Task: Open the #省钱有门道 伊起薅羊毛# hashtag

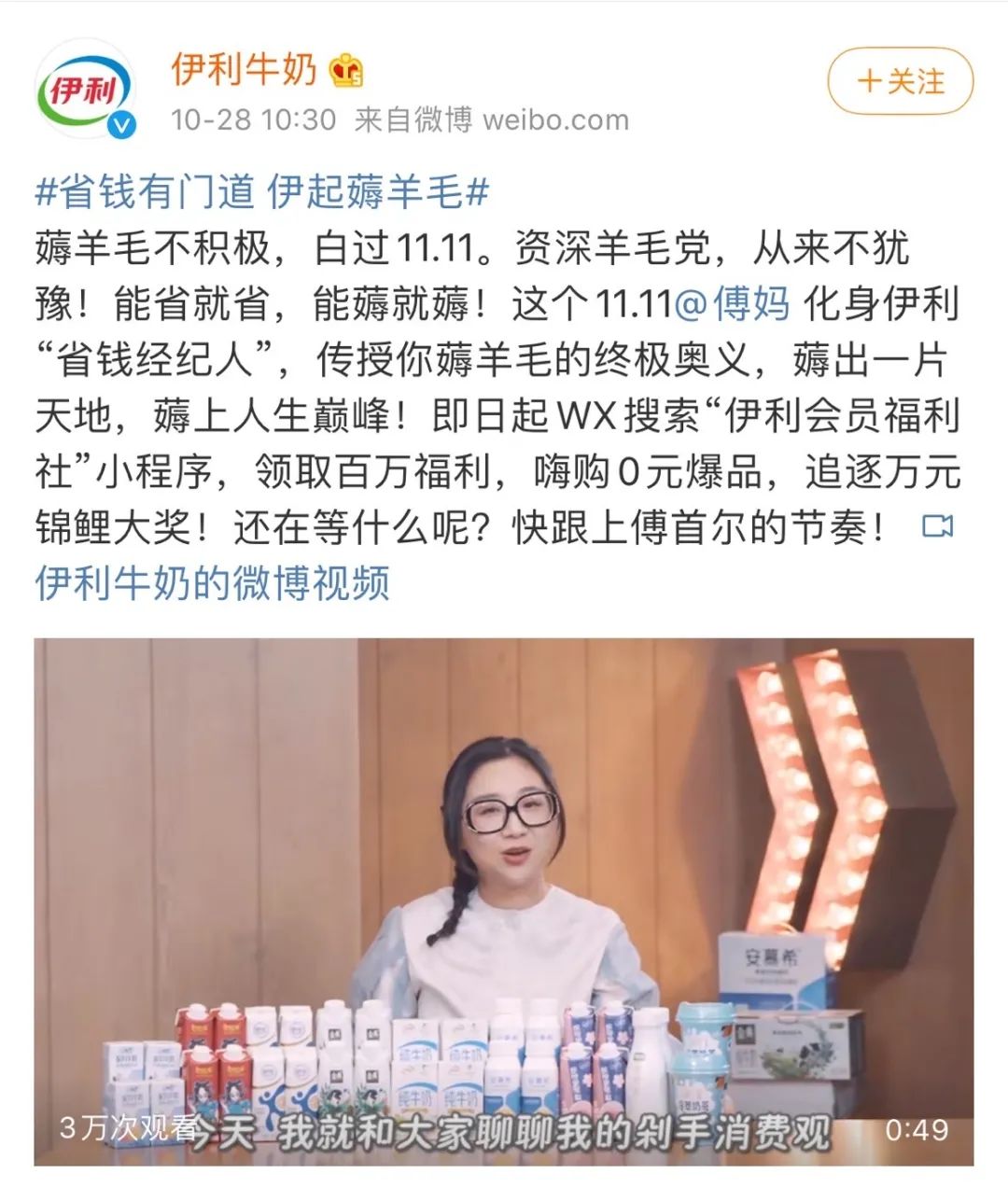Action: click(262, 192)
